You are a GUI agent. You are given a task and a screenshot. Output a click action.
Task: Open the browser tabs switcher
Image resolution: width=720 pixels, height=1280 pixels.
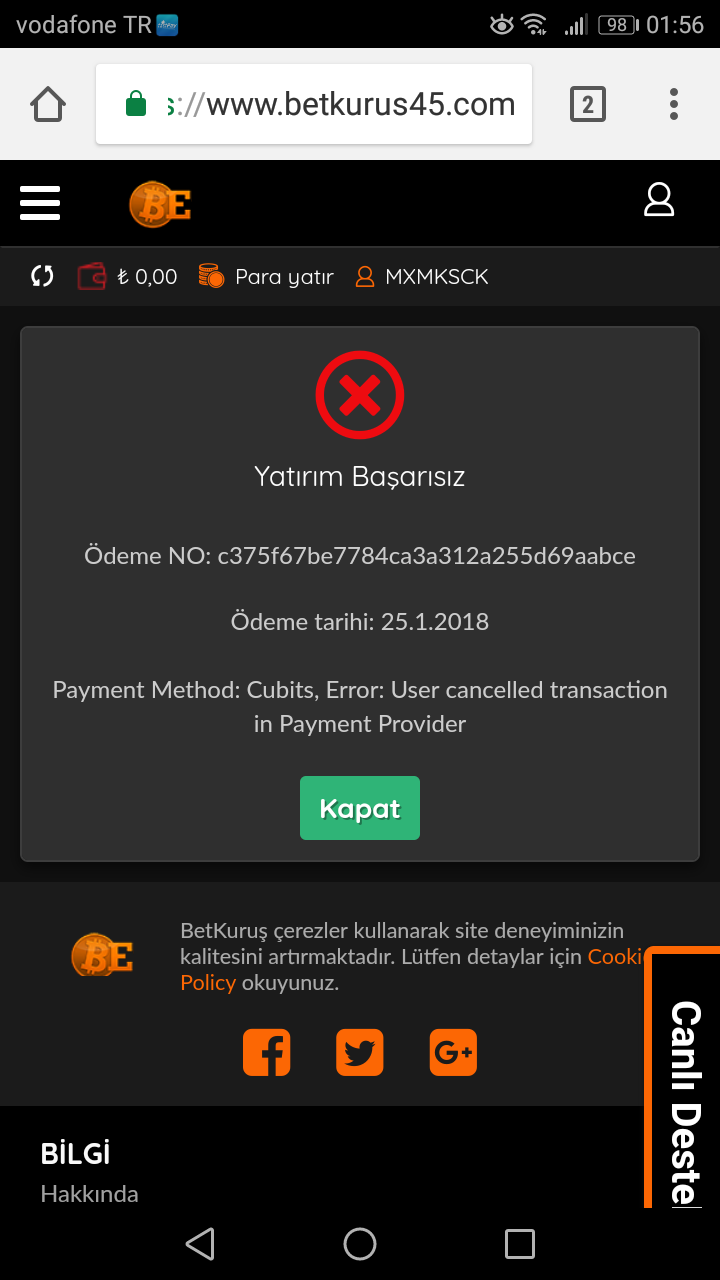pos(588,104)
